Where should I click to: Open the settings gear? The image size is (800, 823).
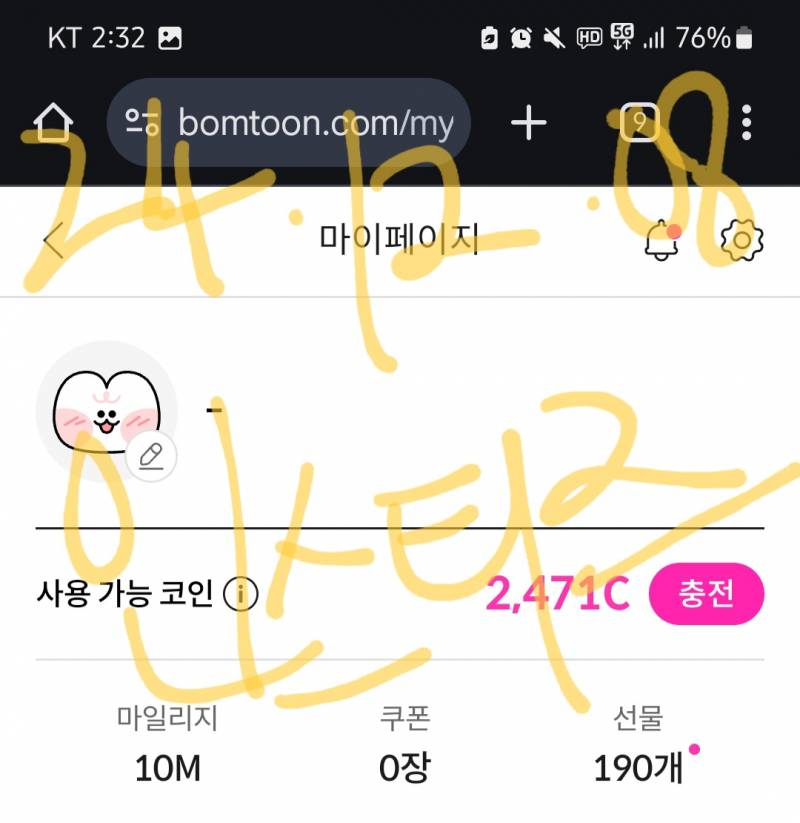coord(742,241)
